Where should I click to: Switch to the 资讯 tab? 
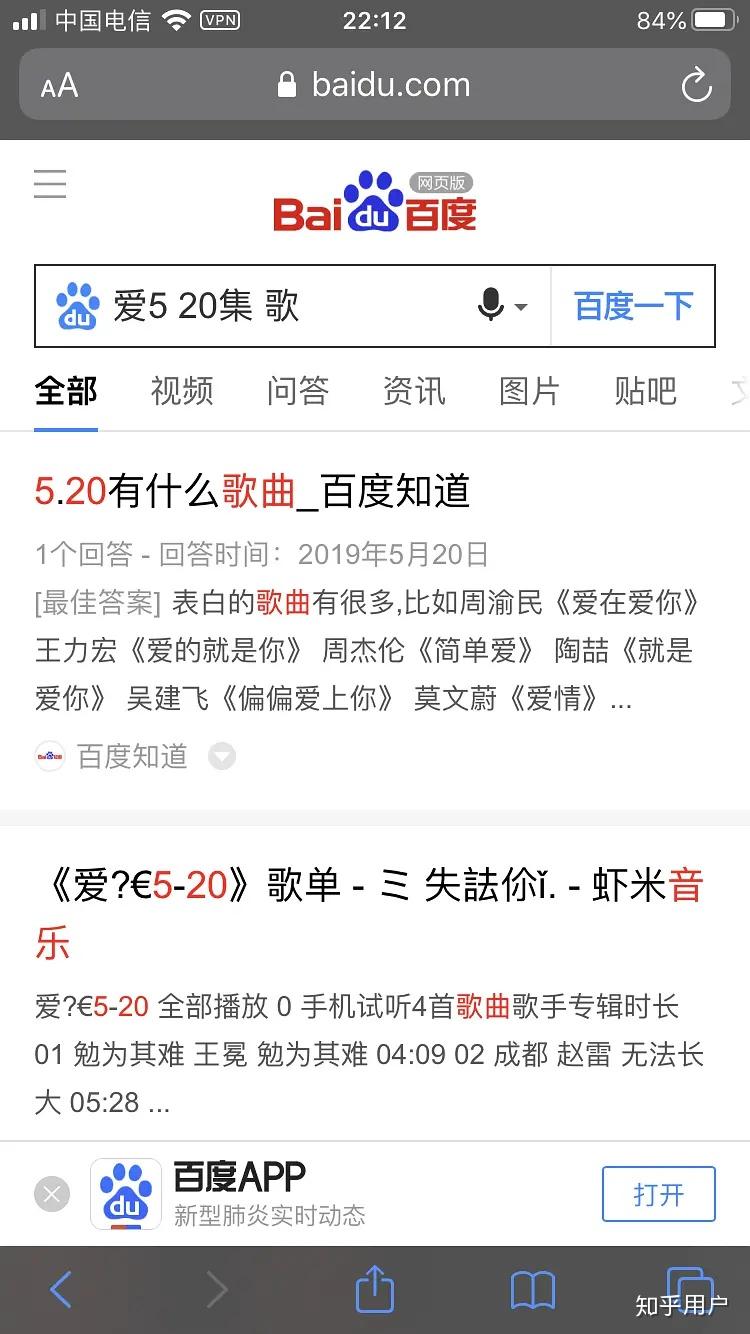pos(414,391)
